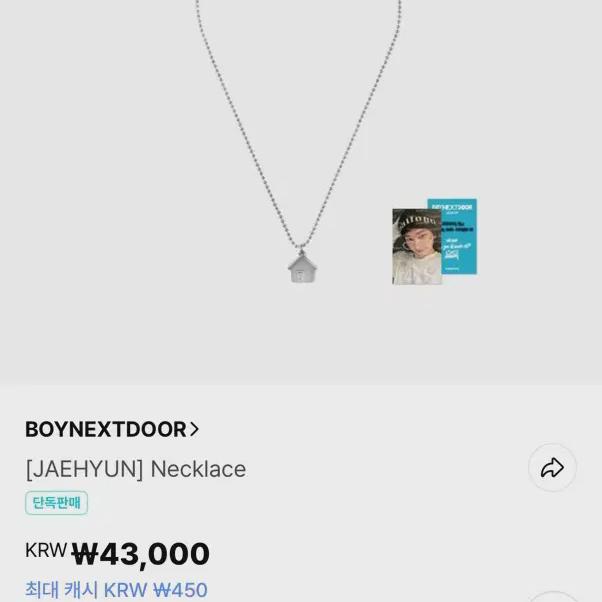Image resolution: width=602 pixels, height=602 pixels.
Task: View the necklace product image
Action: [300, 190]
